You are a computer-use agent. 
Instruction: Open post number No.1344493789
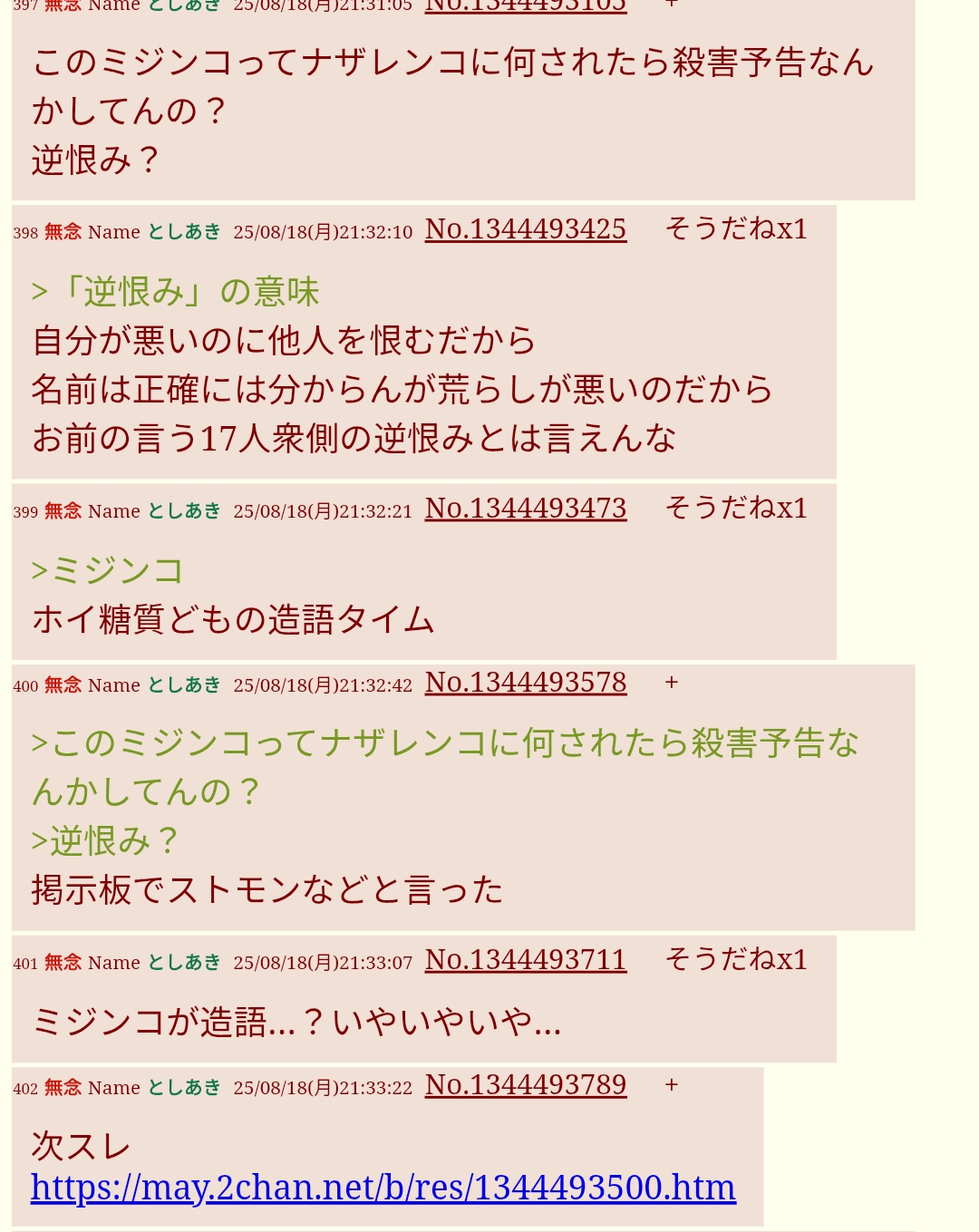[525, 1085]
